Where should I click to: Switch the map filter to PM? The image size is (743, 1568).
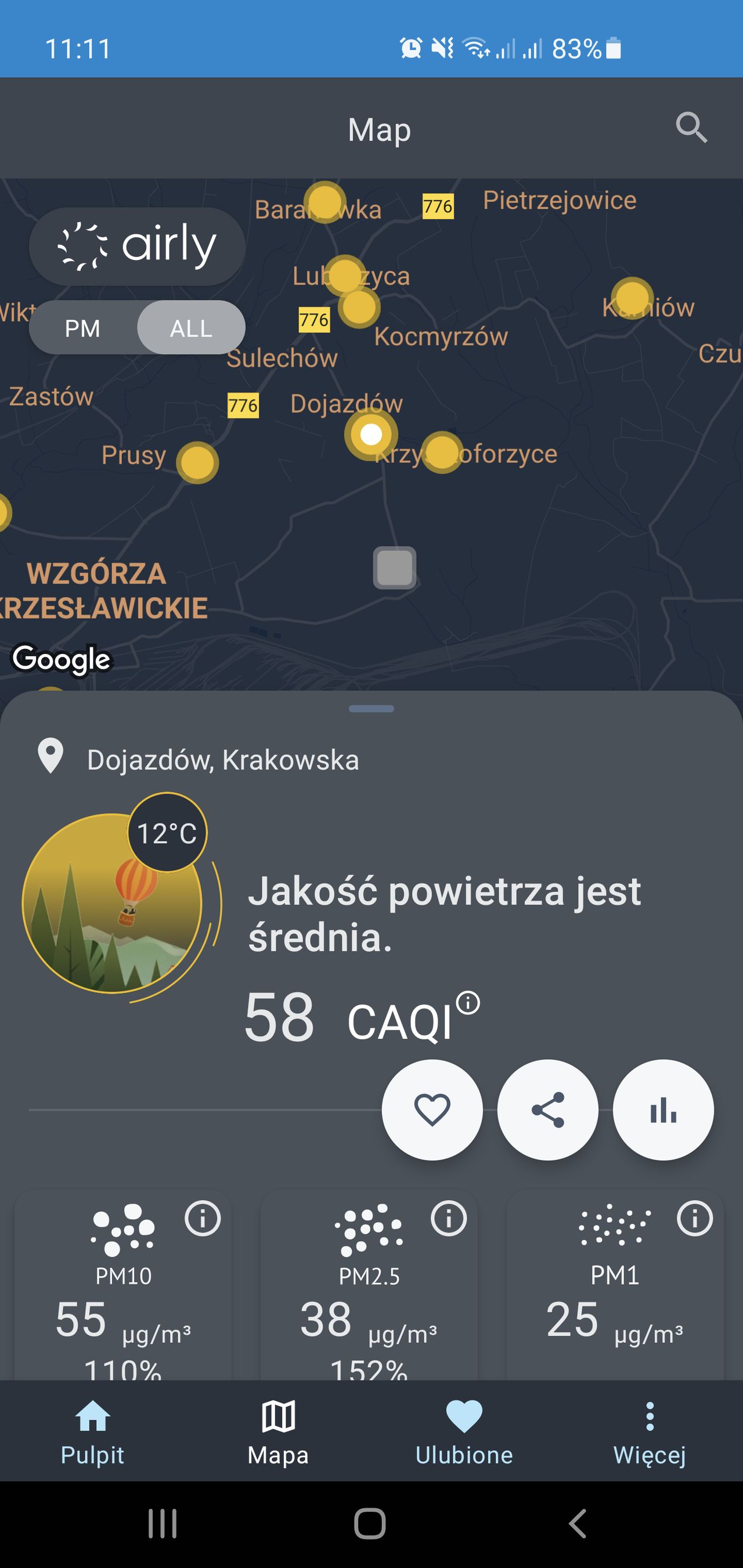click(x=83, y=328)
